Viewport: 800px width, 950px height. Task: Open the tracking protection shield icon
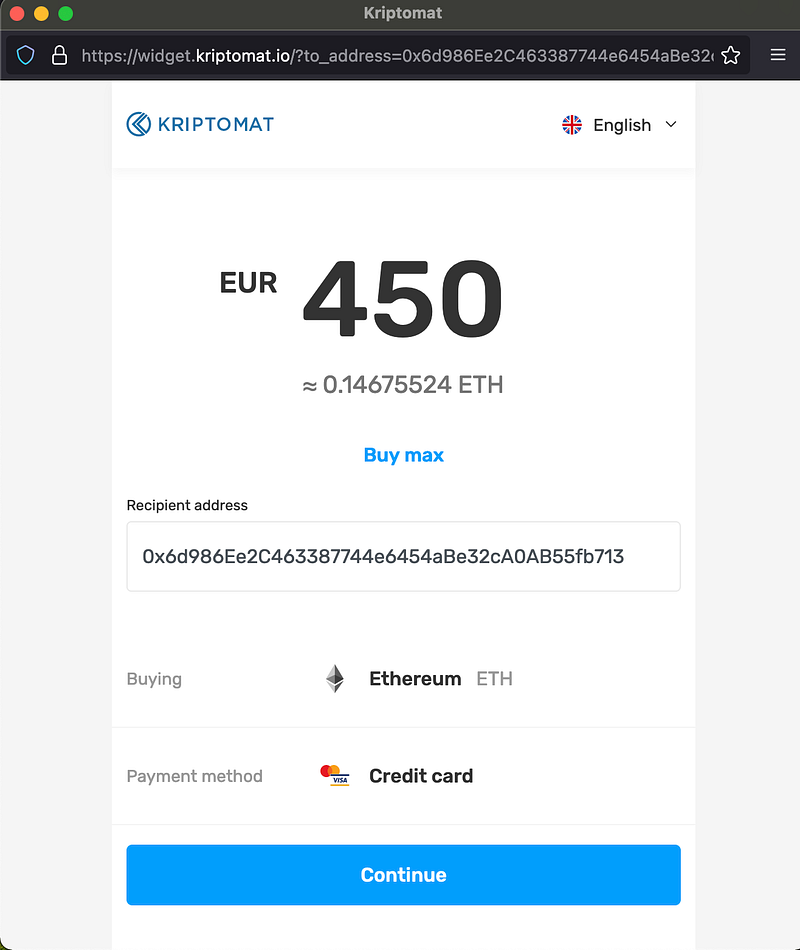click(27, 56)
